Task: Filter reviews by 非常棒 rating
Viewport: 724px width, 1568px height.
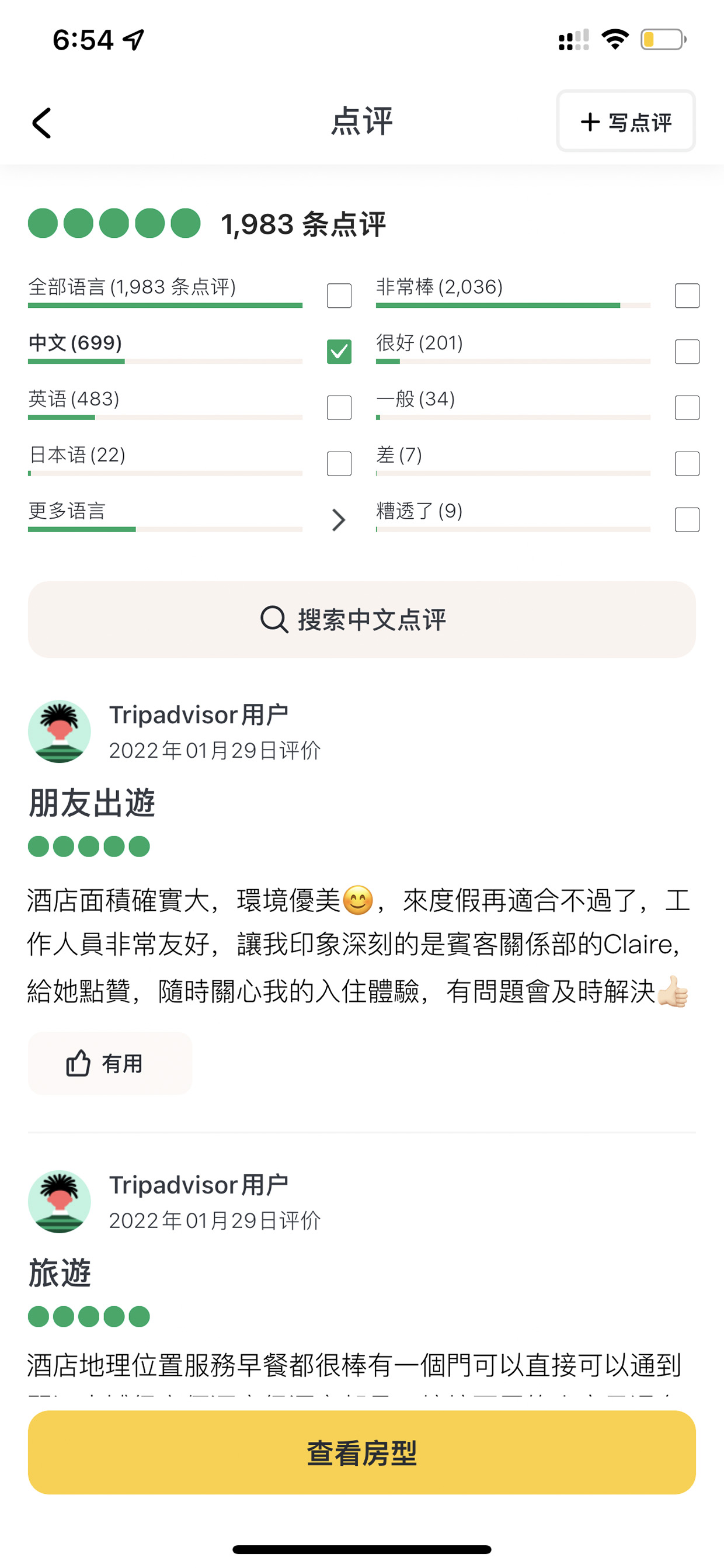Action: (x=687, y=296)
